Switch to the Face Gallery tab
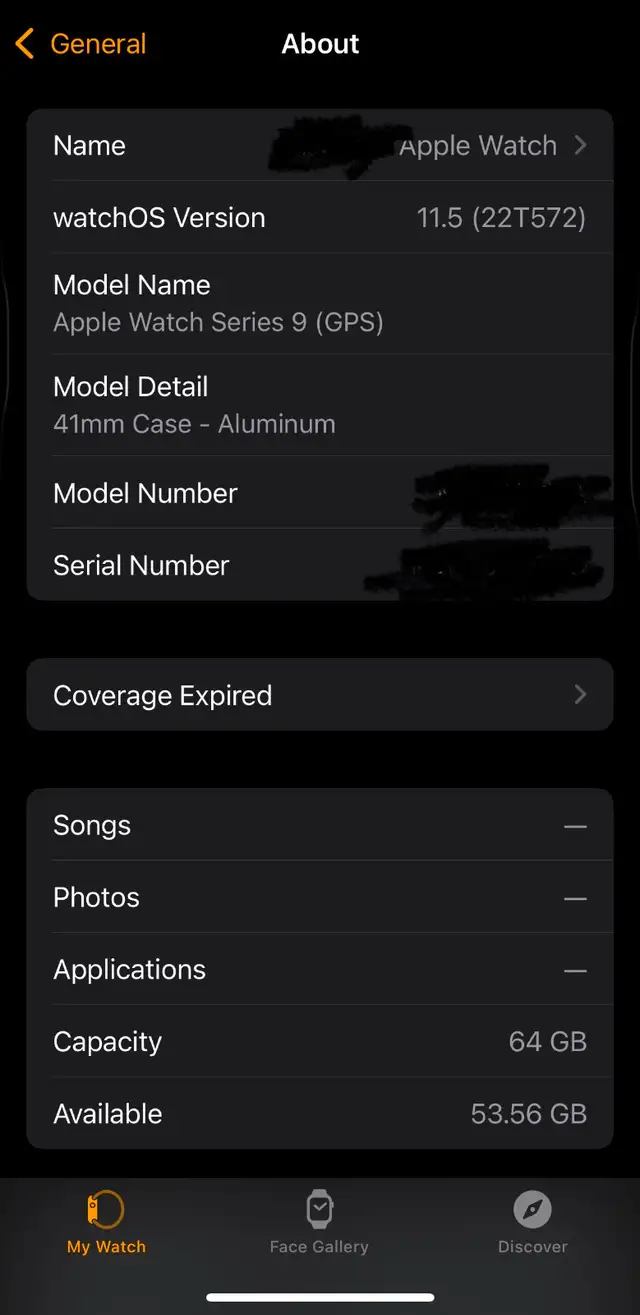Image resolution: width=640 pixels, height=1315 pixels. tap(319, 1223)
